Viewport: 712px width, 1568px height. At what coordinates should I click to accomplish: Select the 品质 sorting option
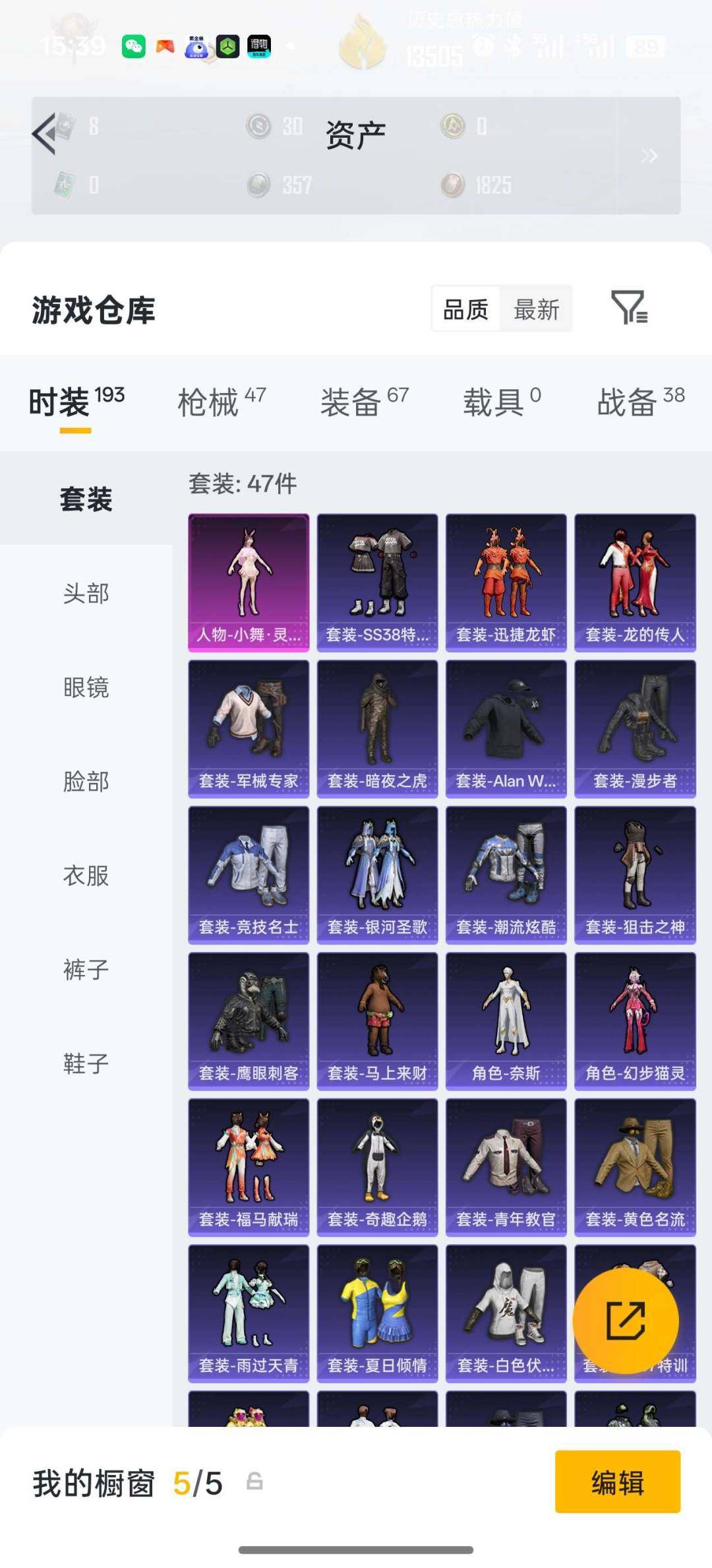[x=466, y=307]
